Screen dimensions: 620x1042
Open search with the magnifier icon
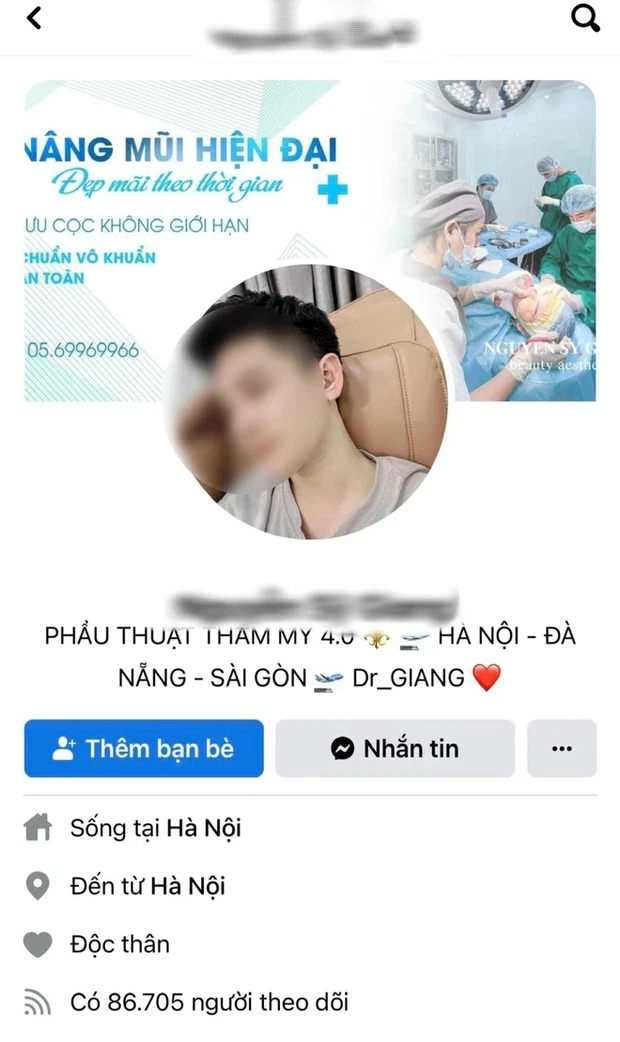pyautogui.click(x=585, y=18)
